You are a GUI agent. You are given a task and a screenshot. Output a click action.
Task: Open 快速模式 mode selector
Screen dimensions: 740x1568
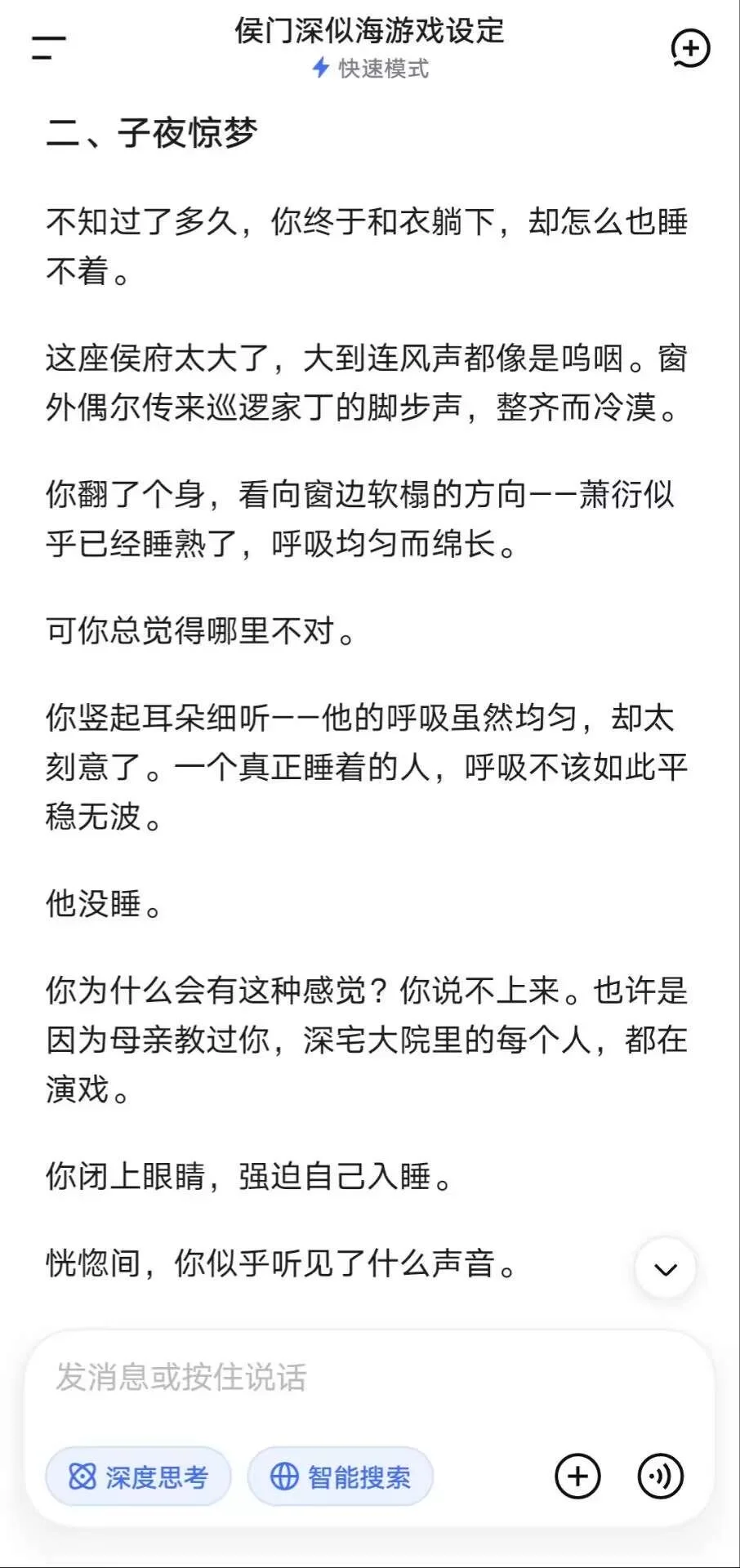tap(370, 69)
